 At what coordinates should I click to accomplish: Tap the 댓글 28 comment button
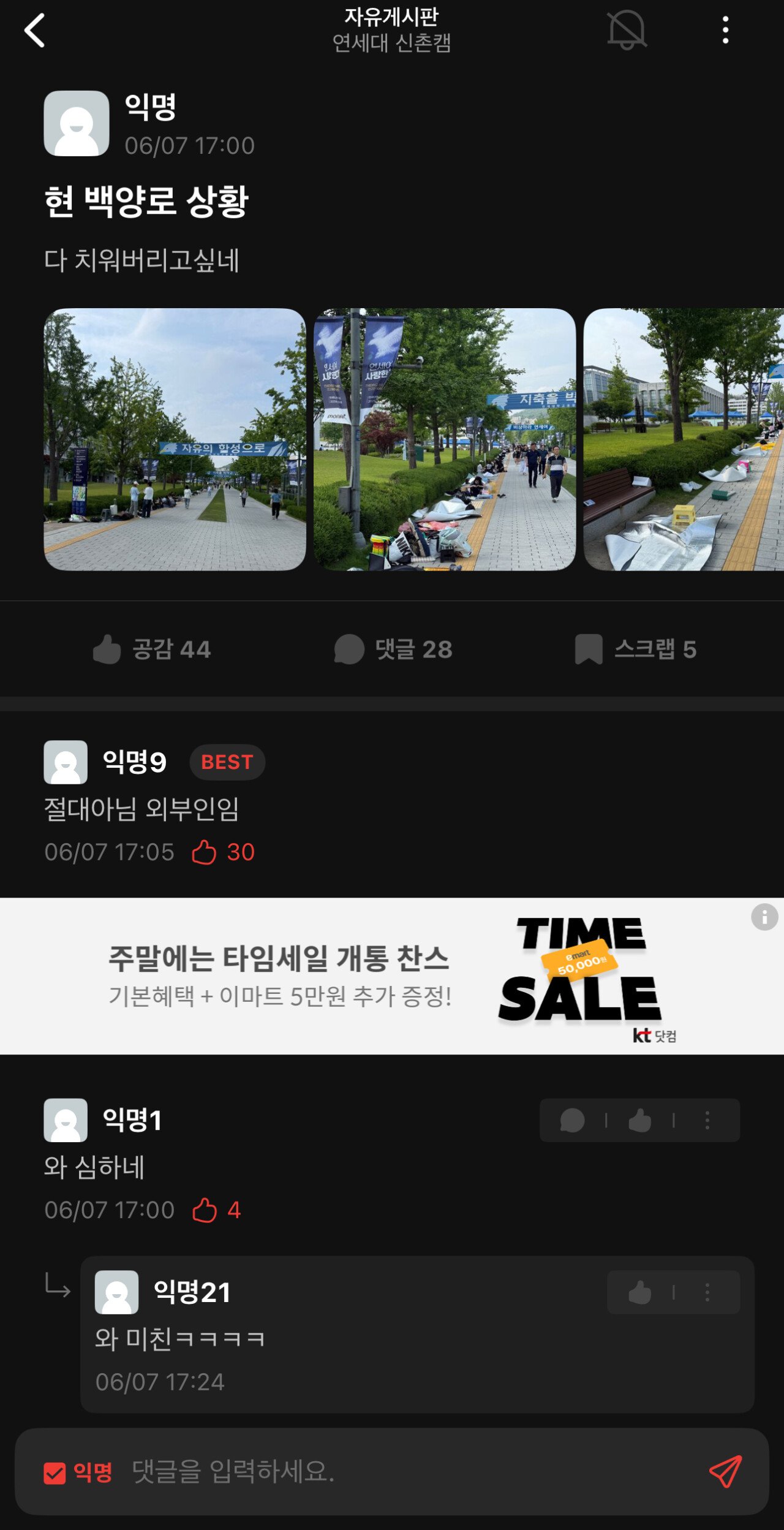393,649
